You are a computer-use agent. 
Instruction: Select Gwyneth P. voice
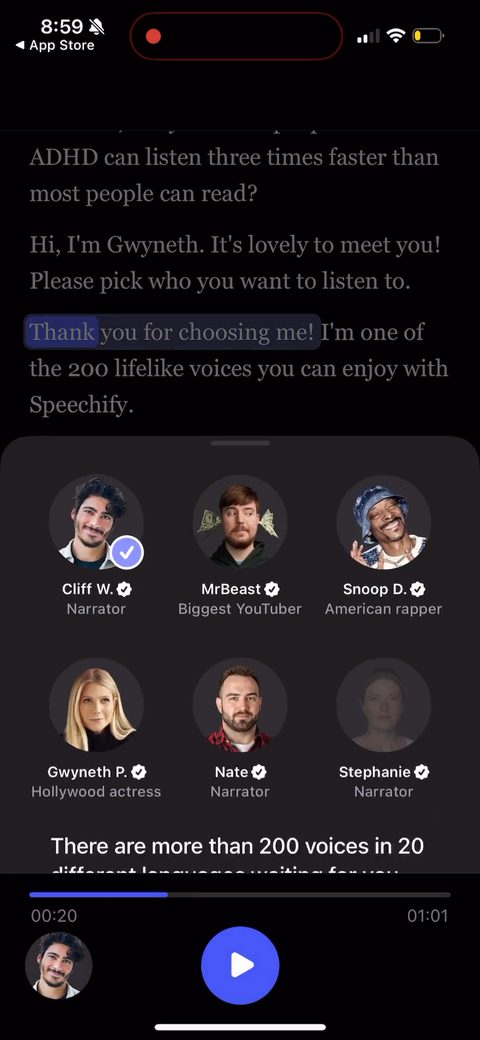[96, 705]
